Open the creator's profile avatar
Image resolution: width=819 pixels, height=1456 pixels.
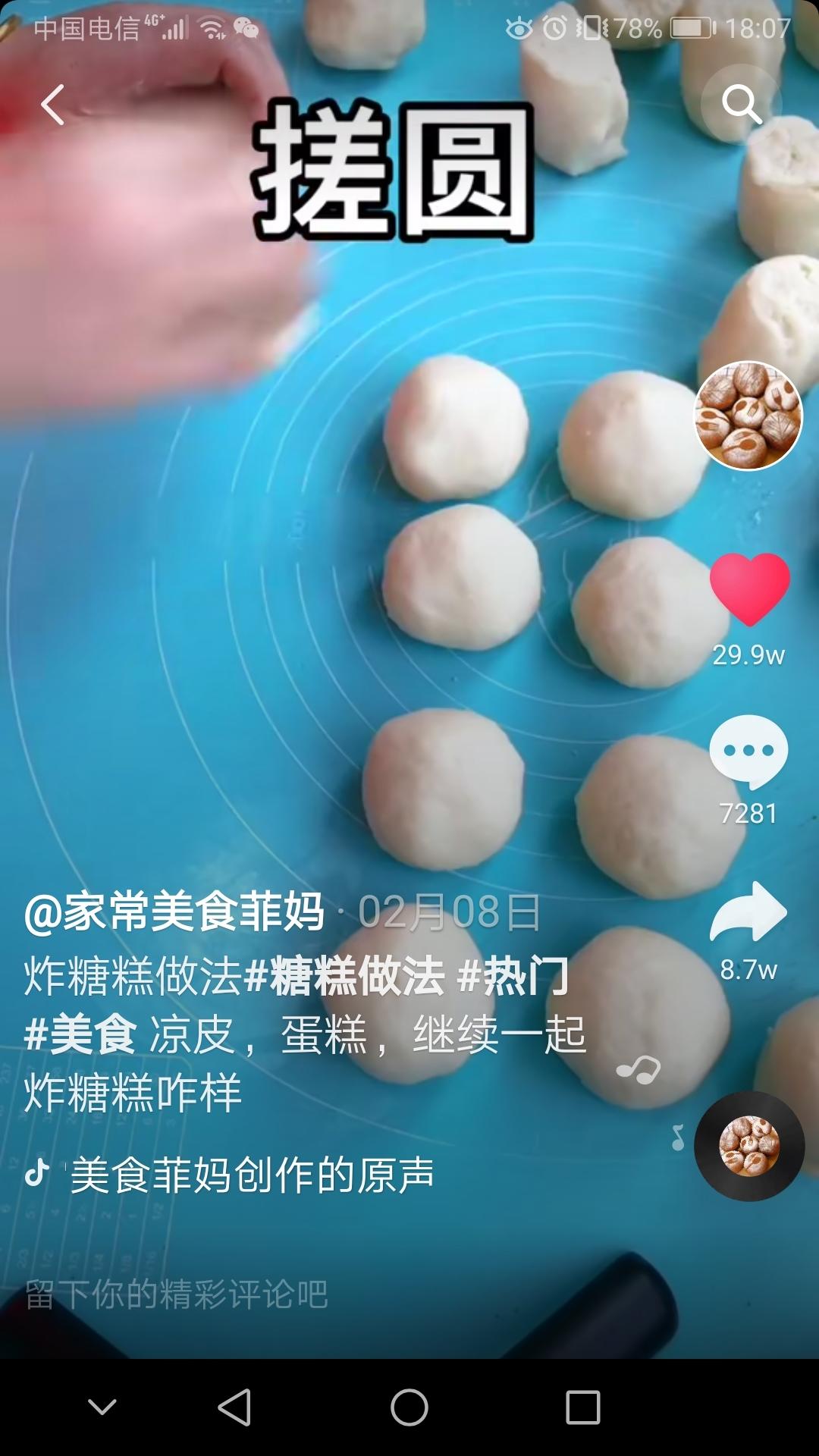coord(748,416)
